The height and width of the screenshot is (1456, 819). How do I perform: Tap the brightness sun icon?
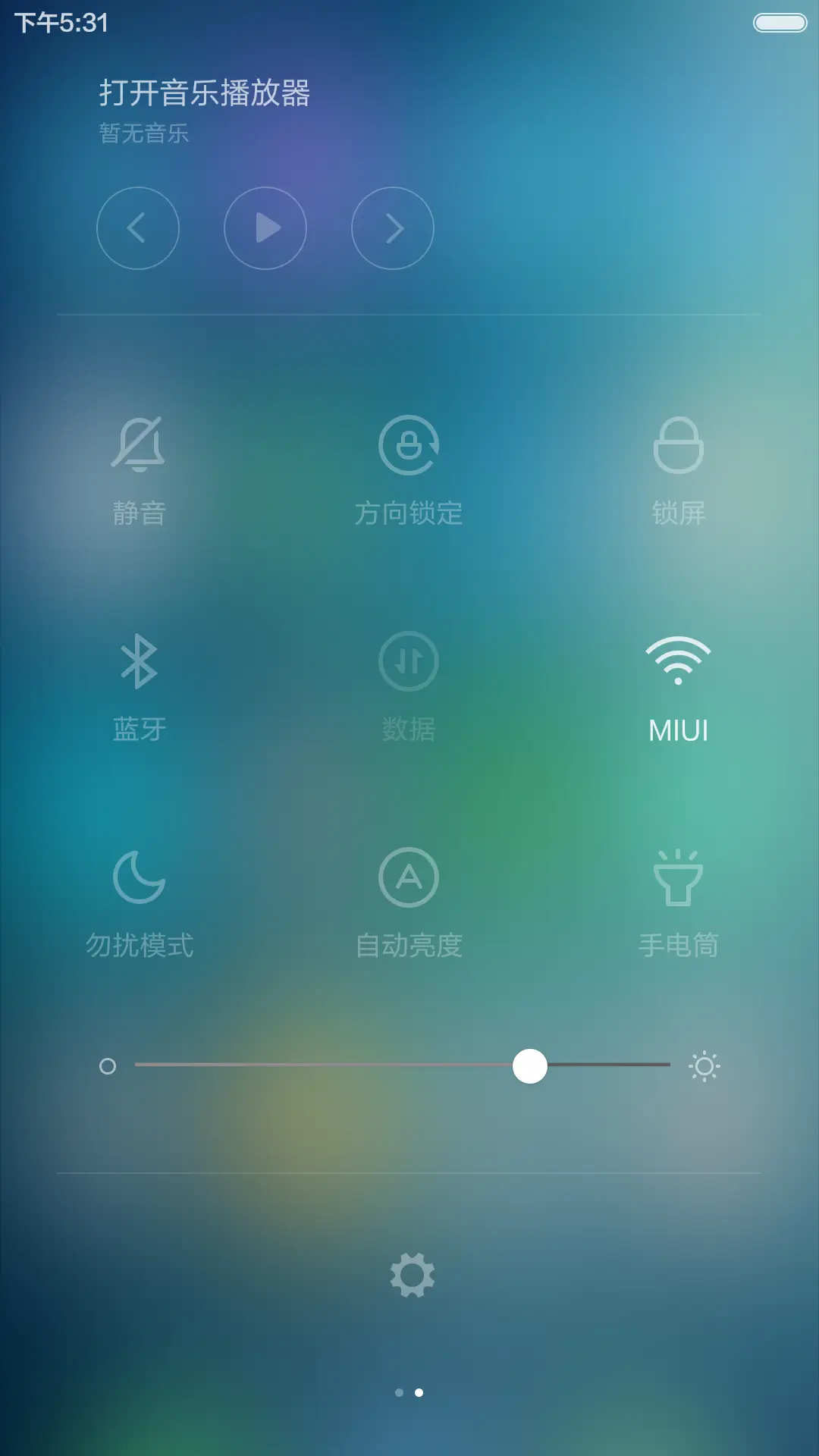click(704, 1065)
